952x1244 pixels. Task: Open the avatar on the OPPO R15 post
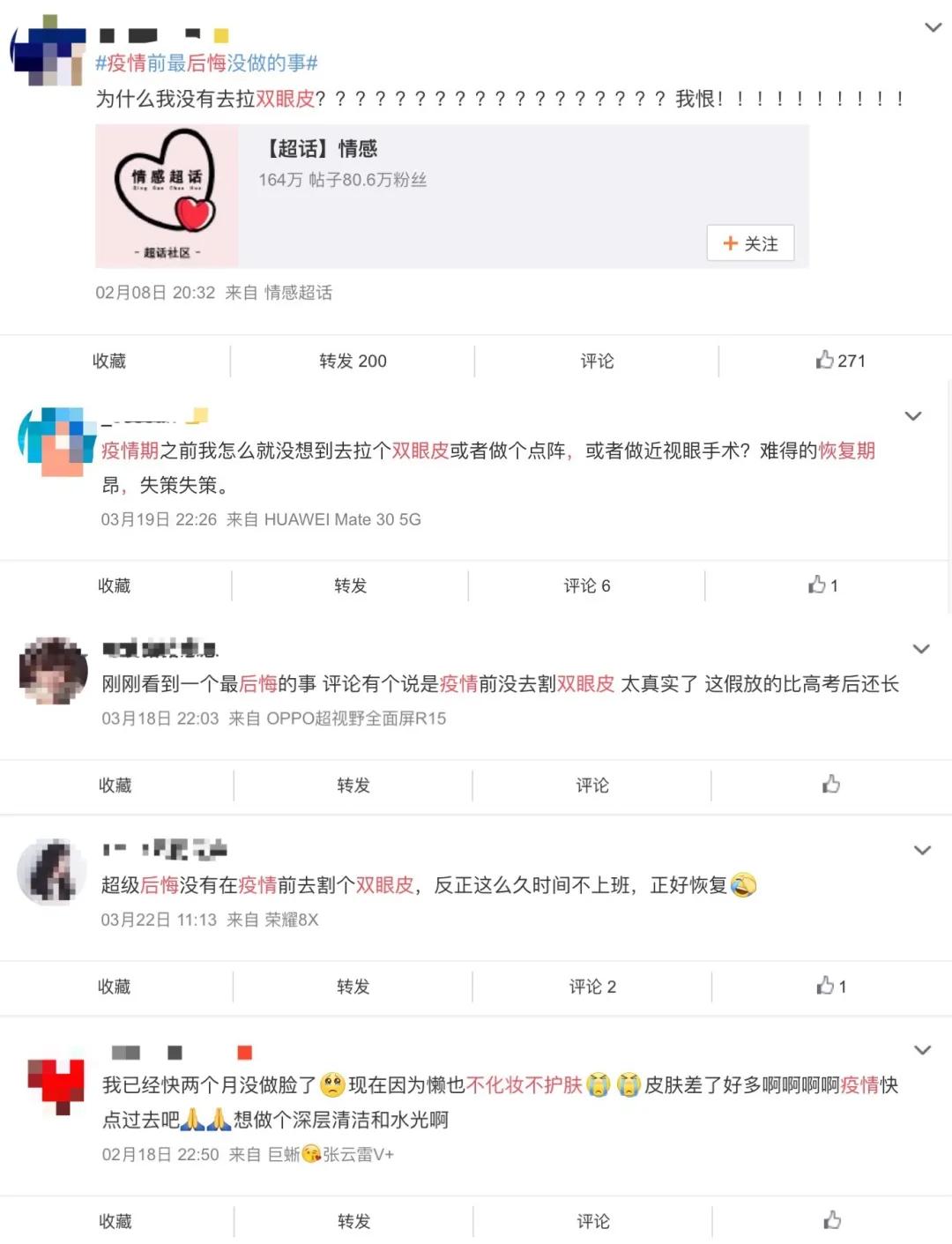point(53,671)
